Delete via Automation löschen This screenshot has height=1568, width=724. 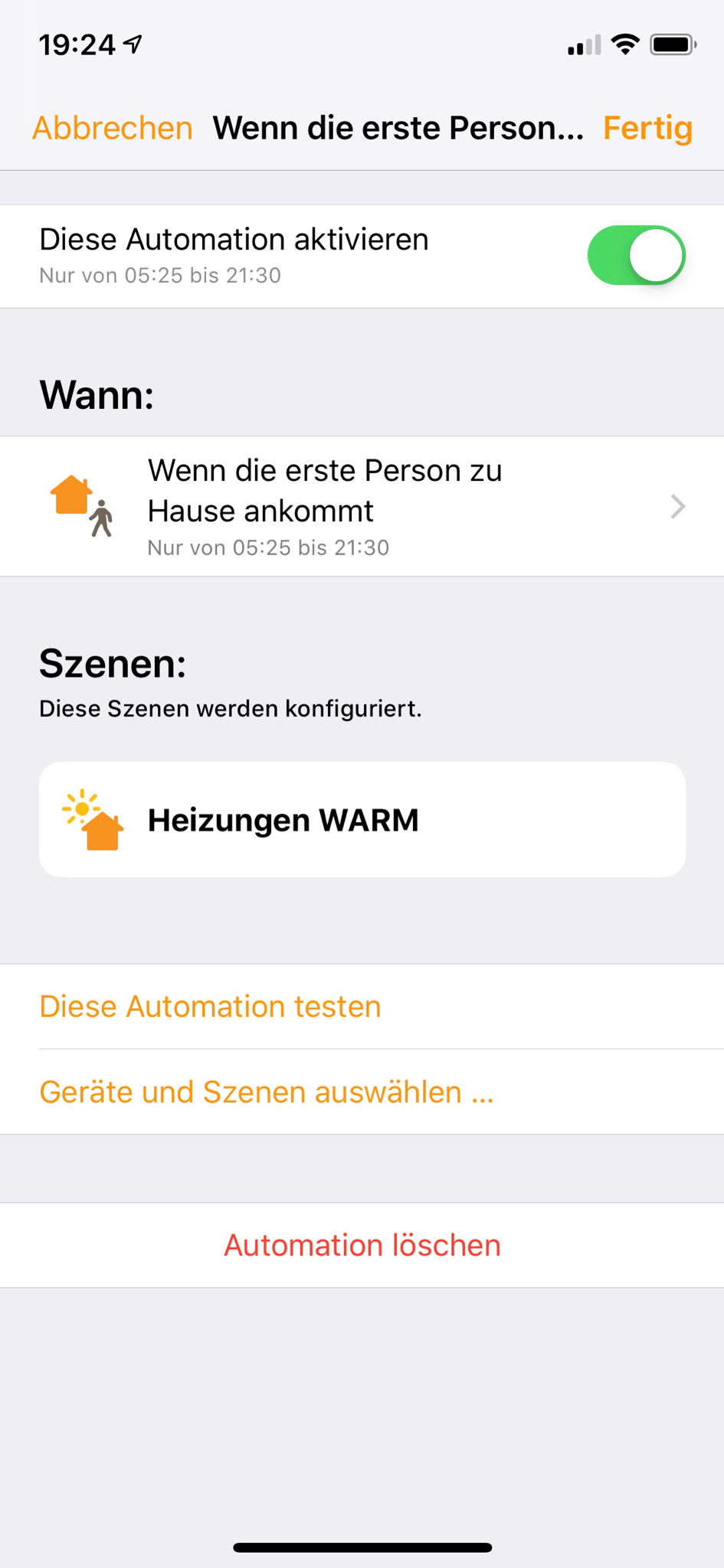tap(362, 1245)
